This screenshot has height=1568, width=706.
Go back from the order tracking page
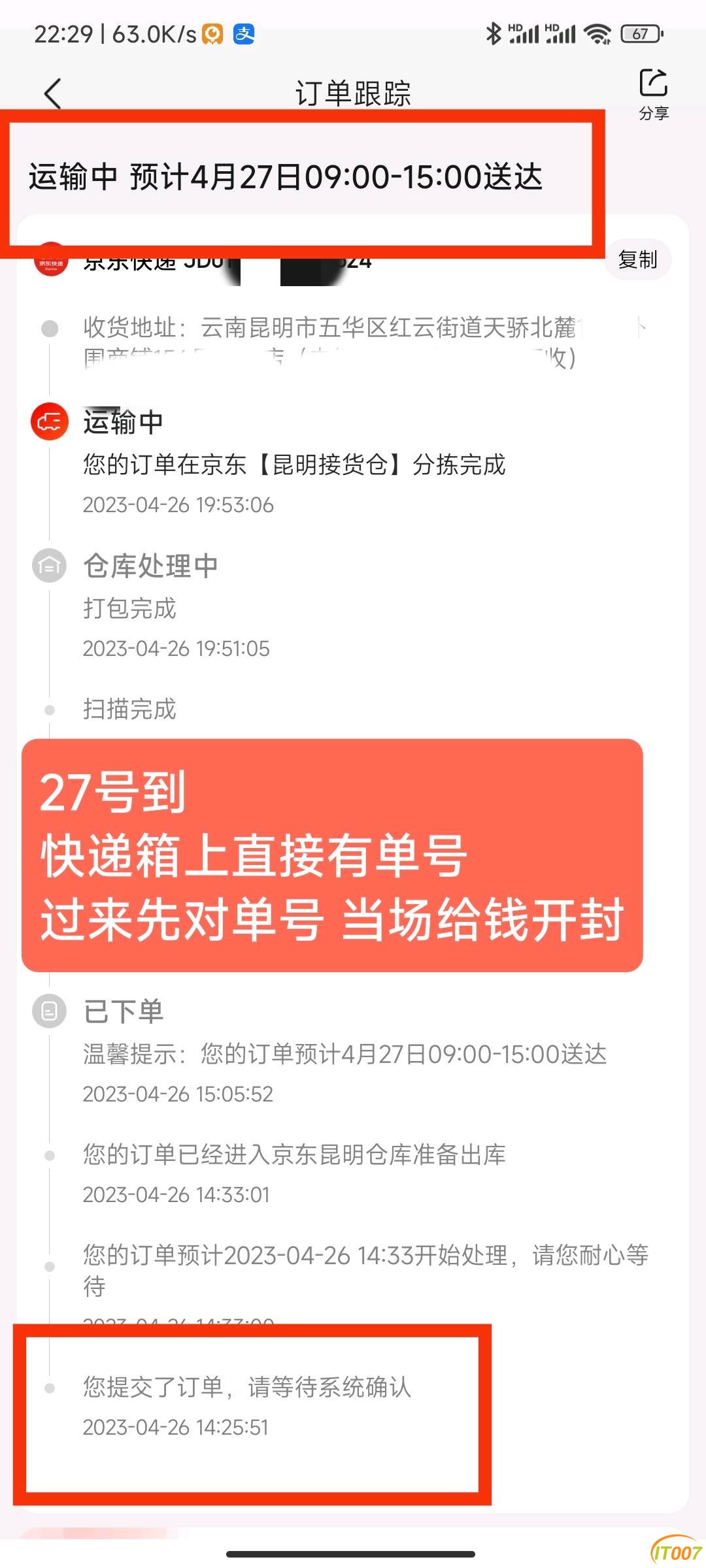click(x=52, y=93)
